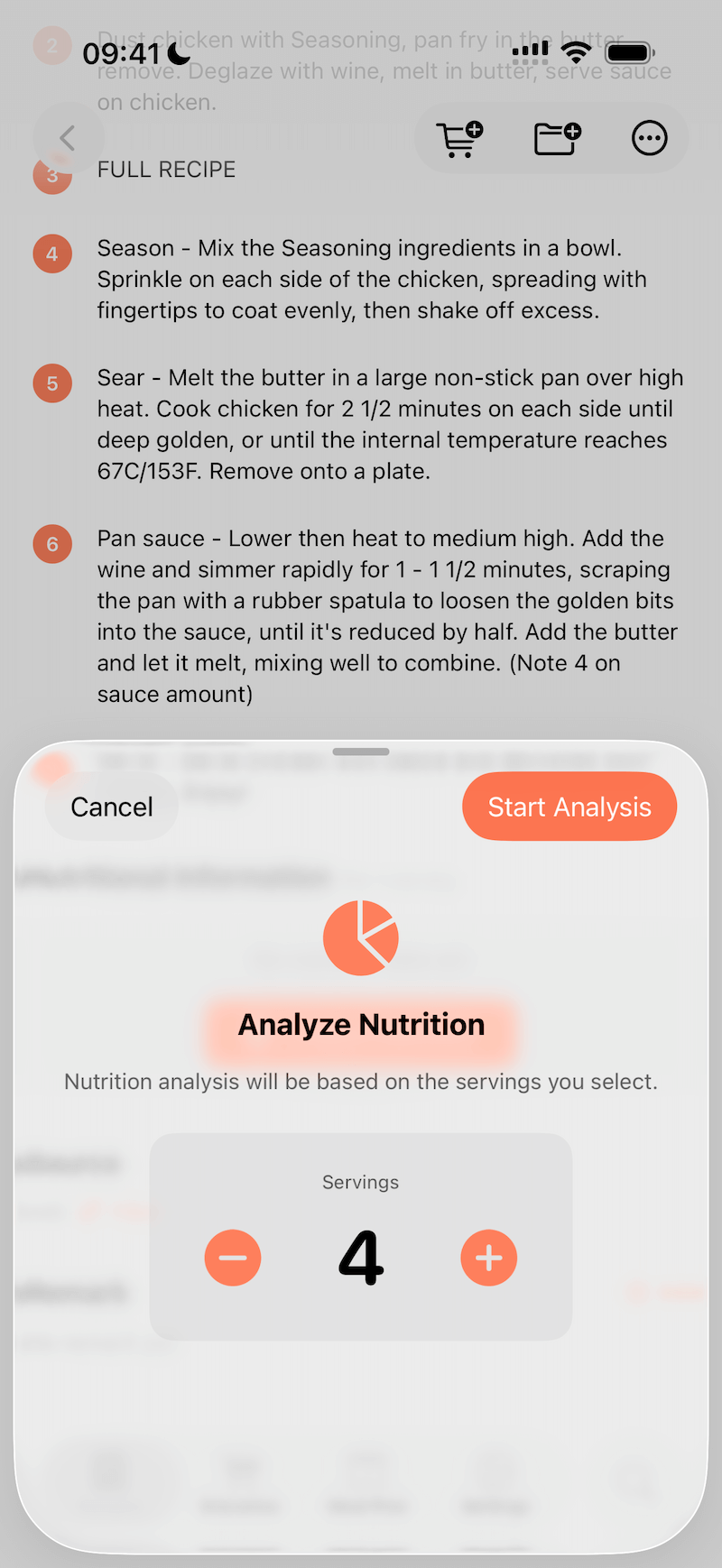Decrease servings with minus button
Viewport: 722px width, 1568px height.
coord(233,1257)
